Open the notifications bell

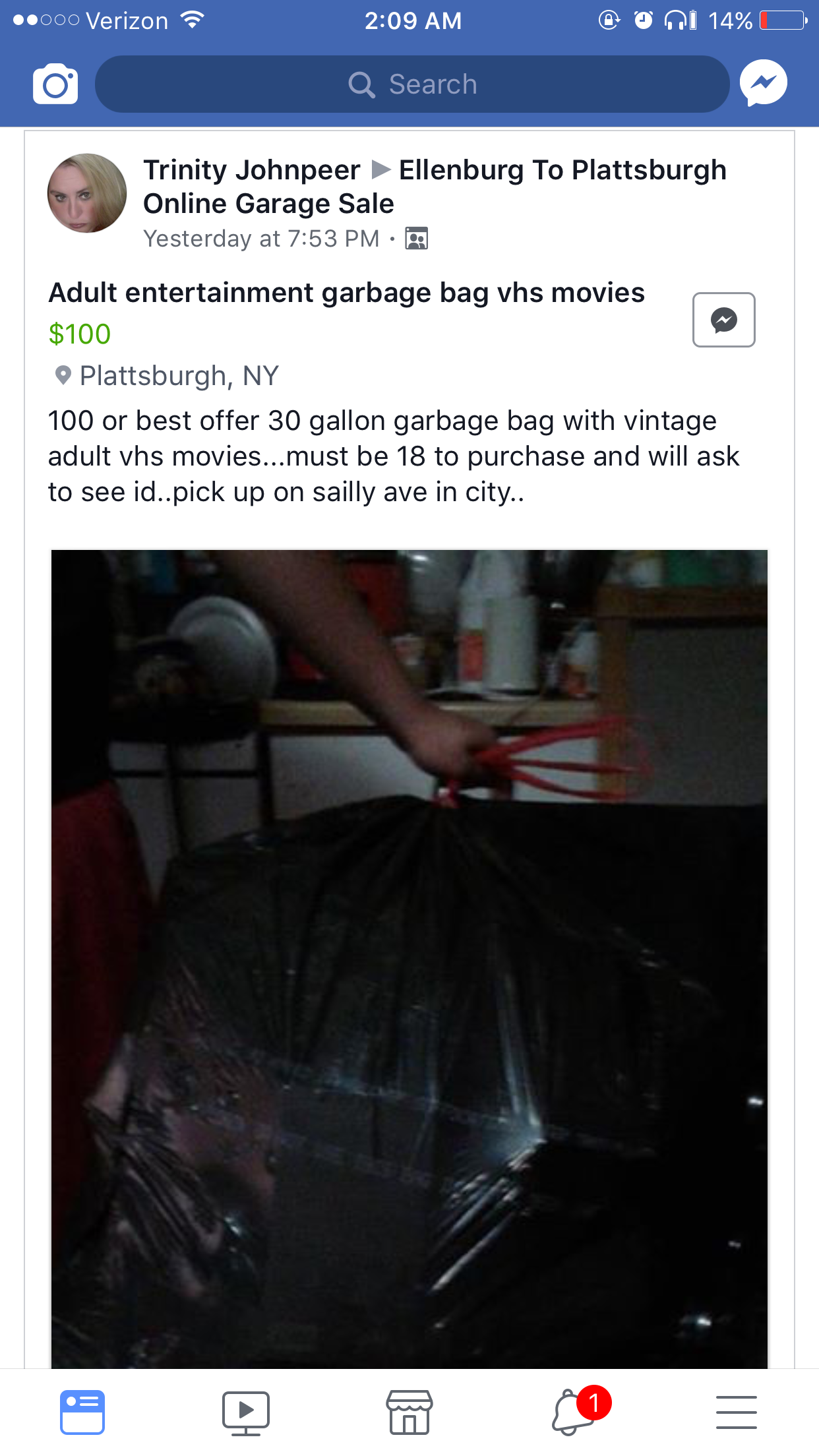572,1412
